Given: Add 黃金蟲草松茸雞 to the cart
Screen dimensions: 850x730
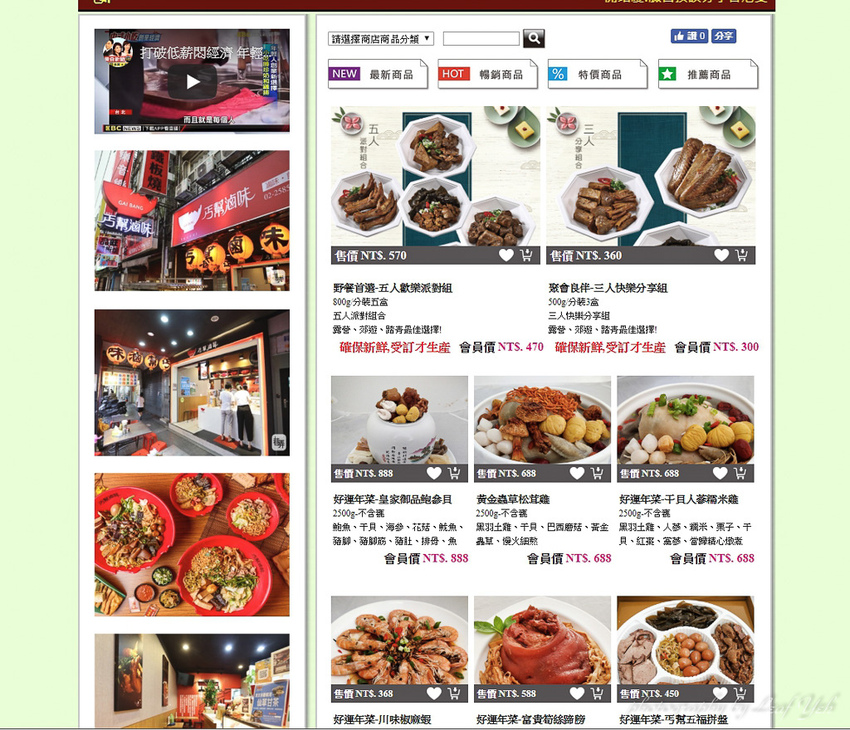Looking at the screenshot, I should pyautogui.click(x=597, y=473).
